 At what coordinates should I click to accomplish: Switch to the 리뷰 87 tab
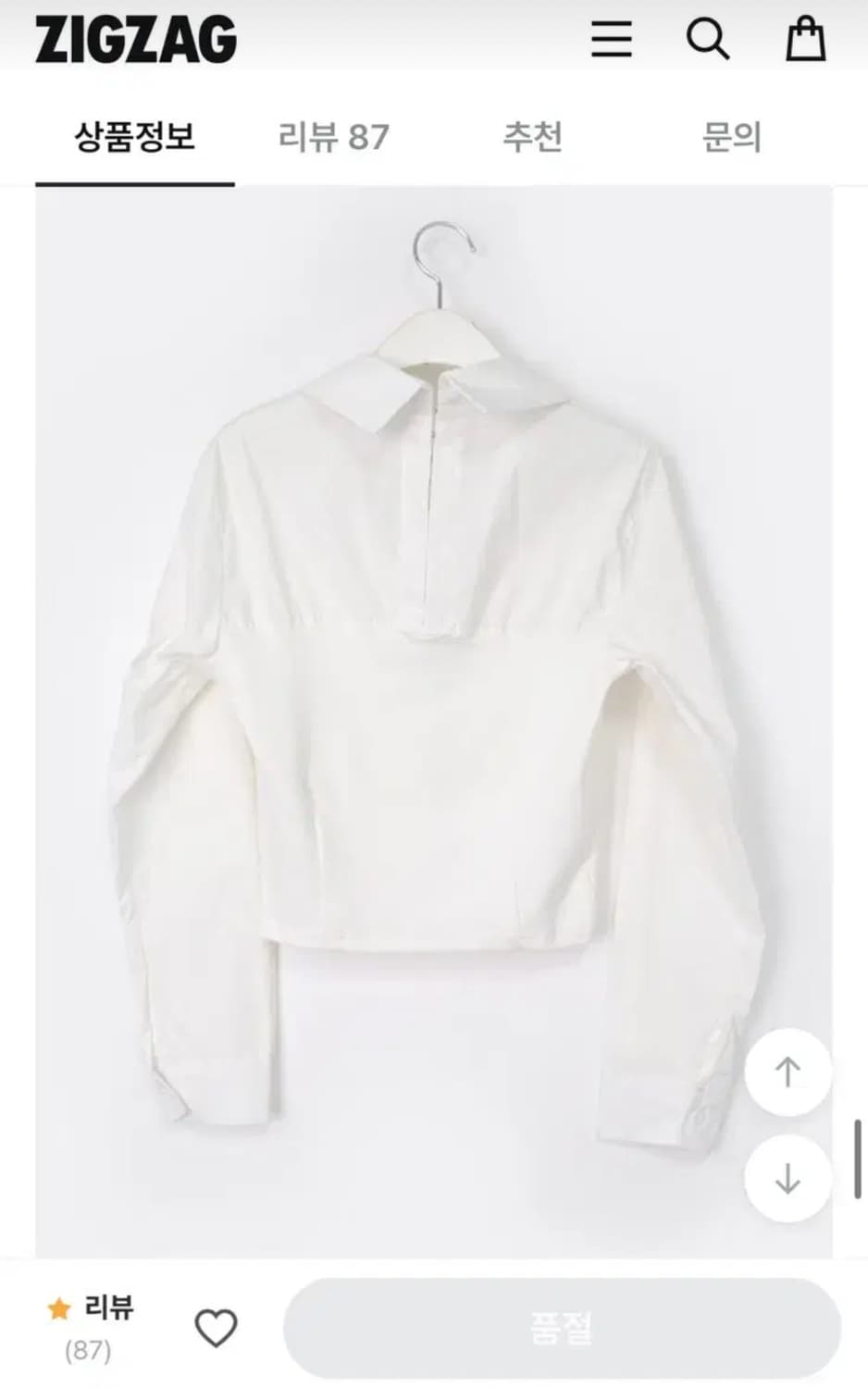tap(334, 138)
